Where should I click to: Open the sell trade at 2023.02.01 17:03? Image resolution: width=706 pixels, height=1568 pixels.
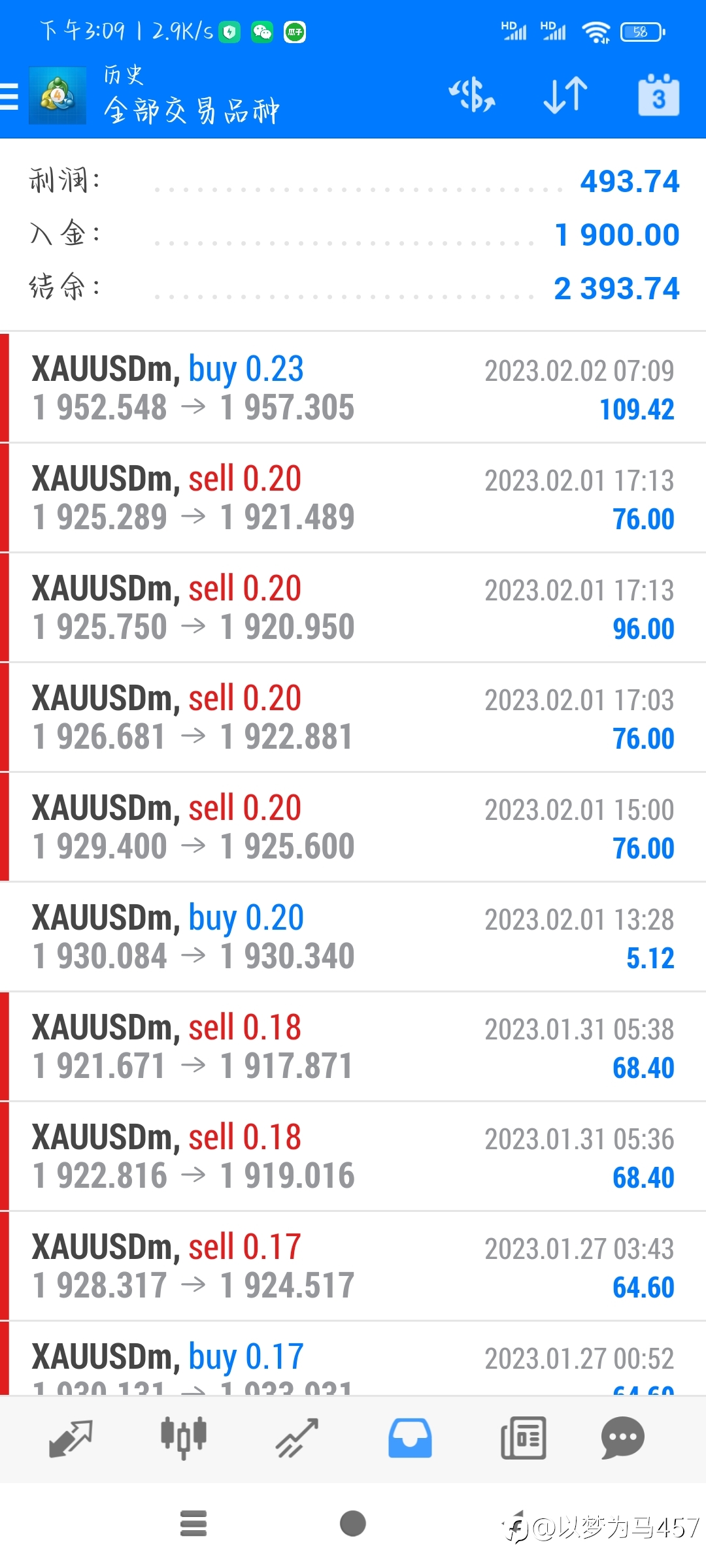(353, 717)
